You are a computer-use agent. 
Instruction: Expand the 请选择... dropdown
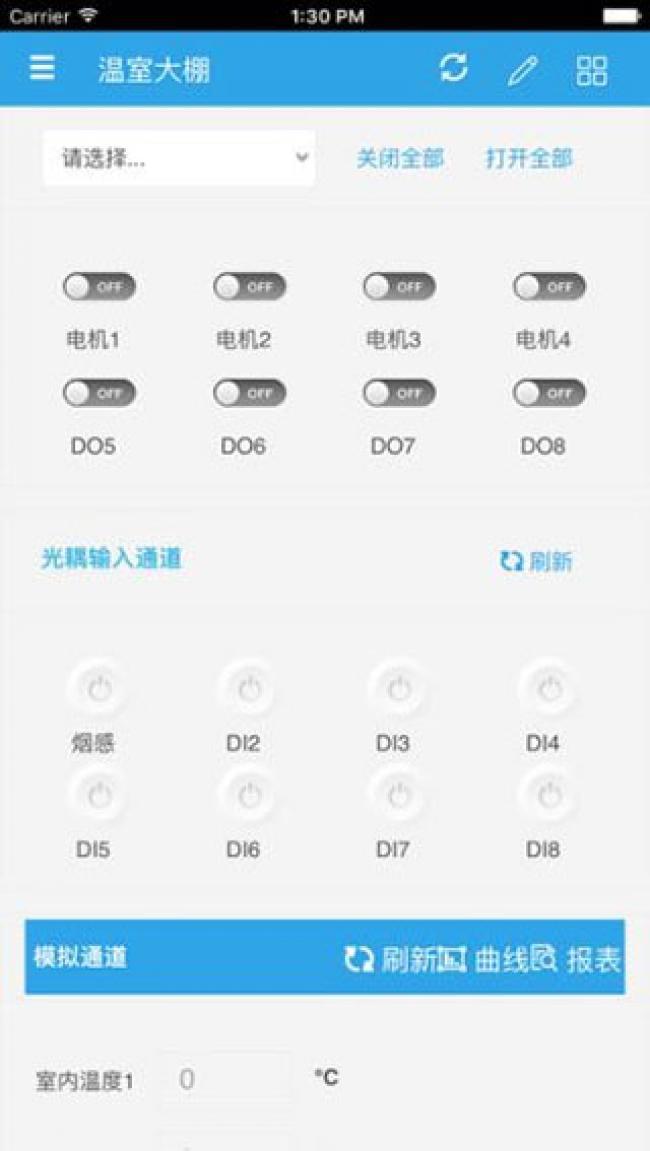click(x=179, y=158)
